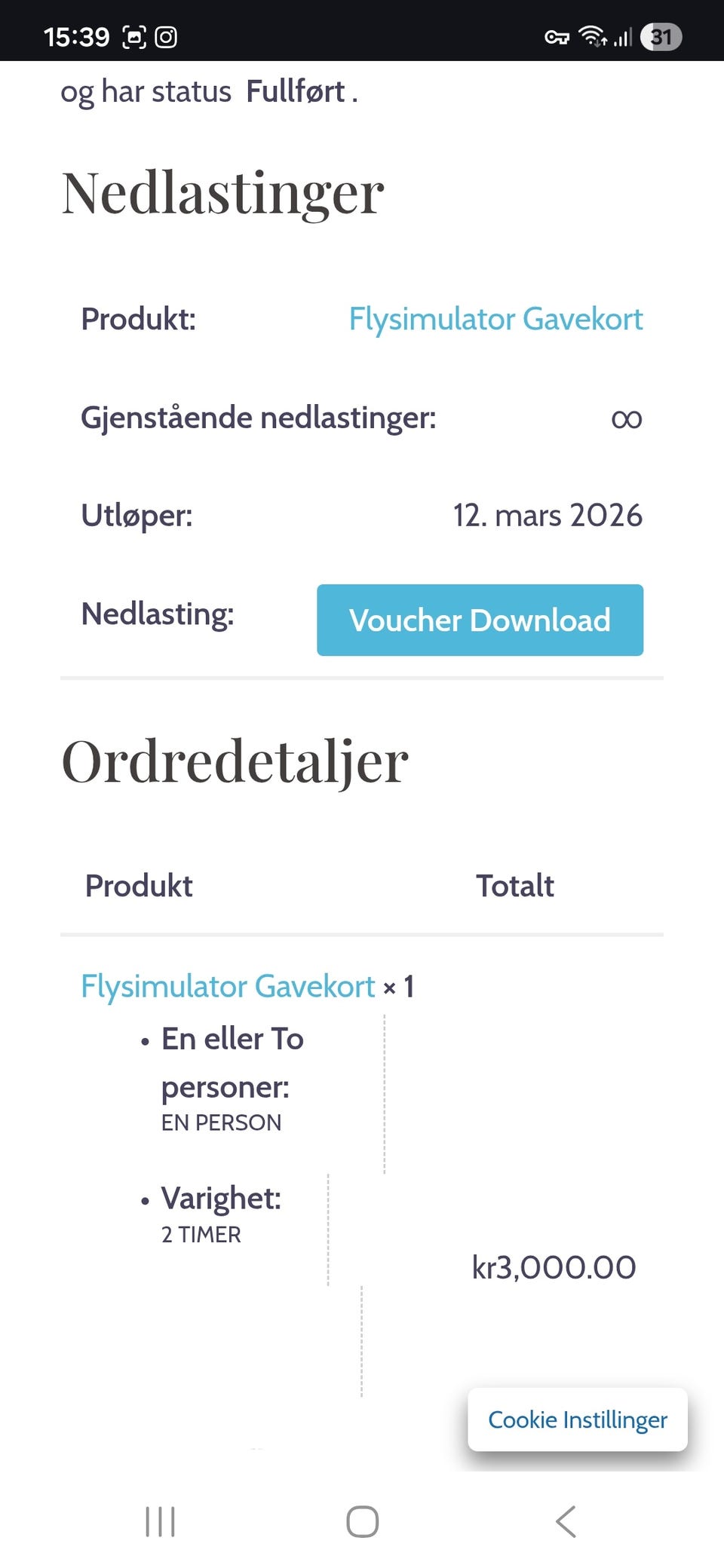724x1568 pixels.
Task: Select the expiry date 12. mars 2026
Action: pos(548,515)
